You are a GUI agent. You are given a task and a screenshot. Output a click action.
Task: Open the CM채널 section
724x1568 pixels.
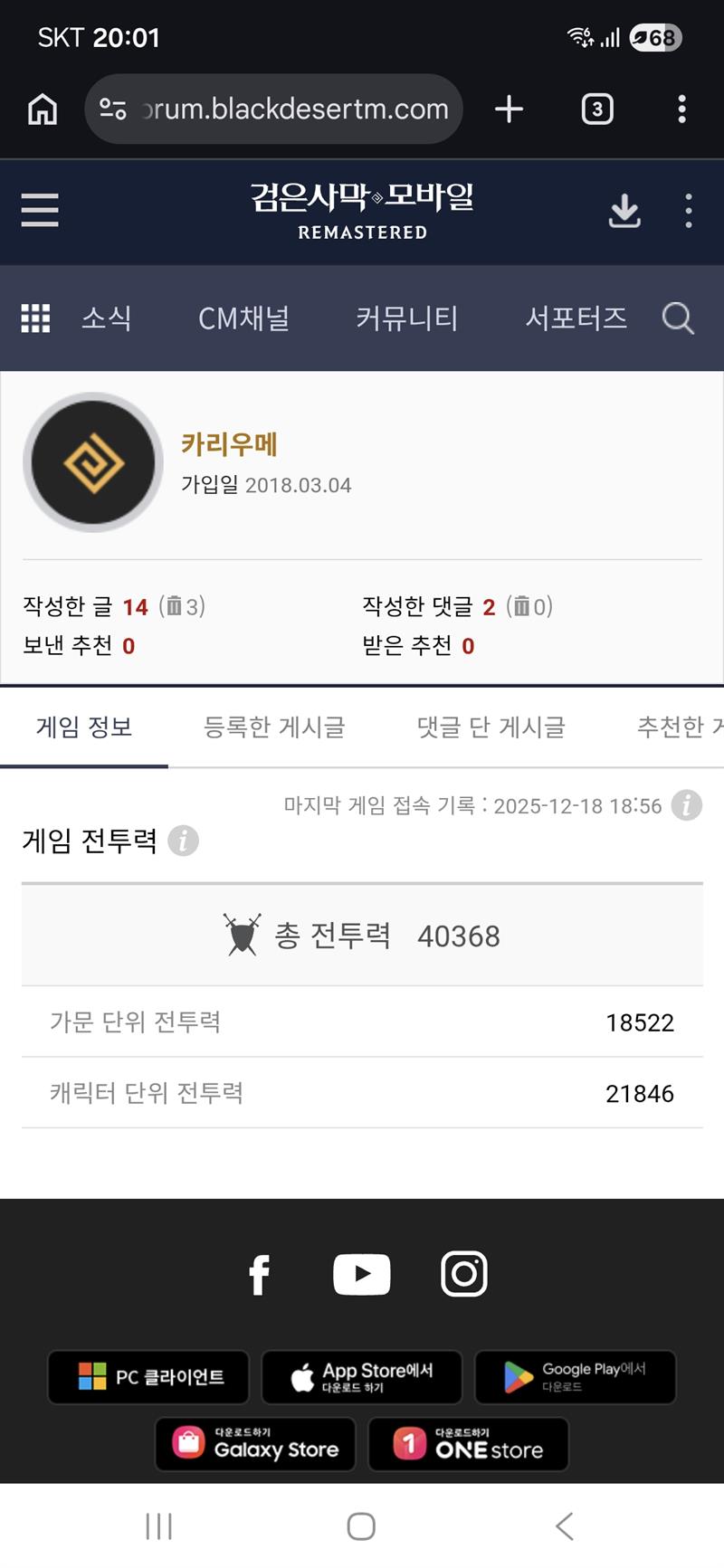pos(243,318)
